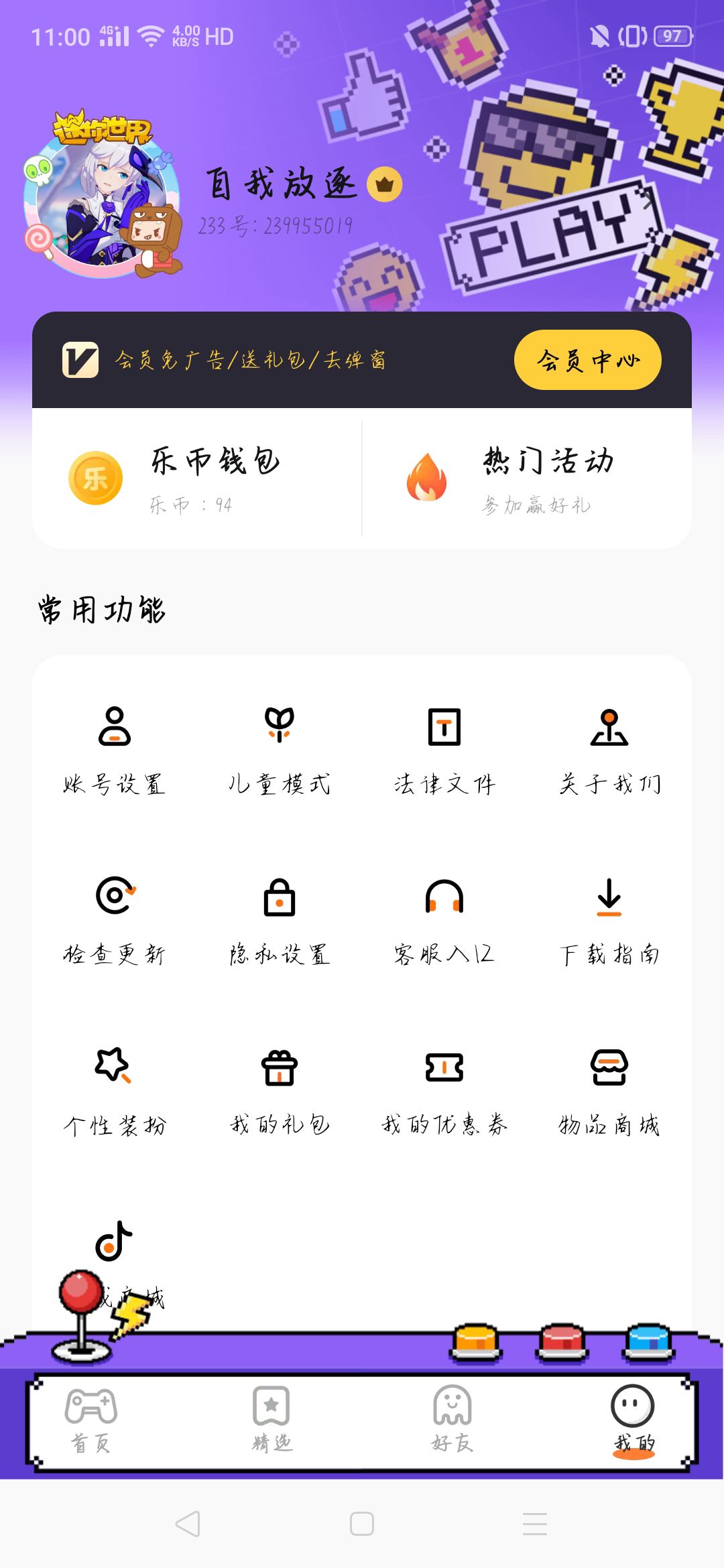Viewport: 724px width, 1568px height.
Task: Open 账号设置
Action: click(115, 750)
